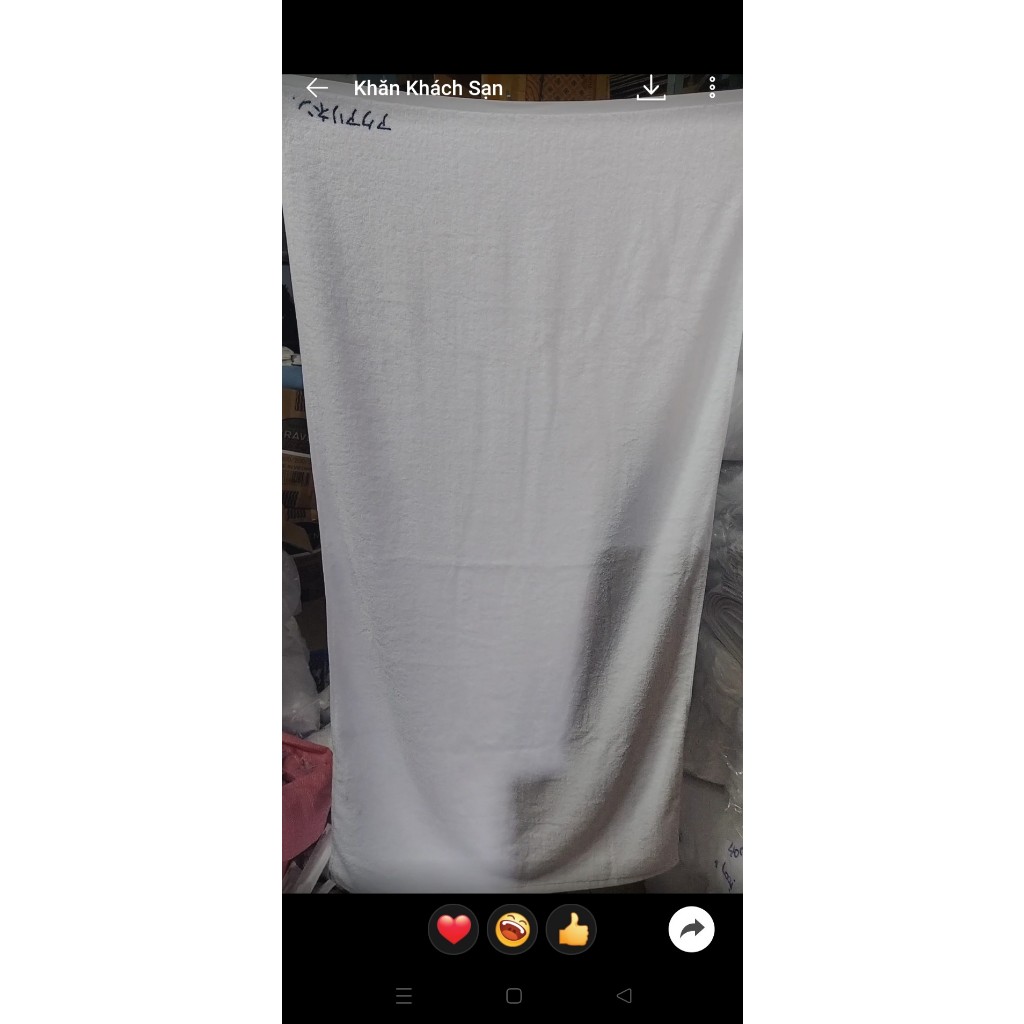Go back from the Khăn Khách Sạn photo
The image size is (1024, 1024).
317,88
